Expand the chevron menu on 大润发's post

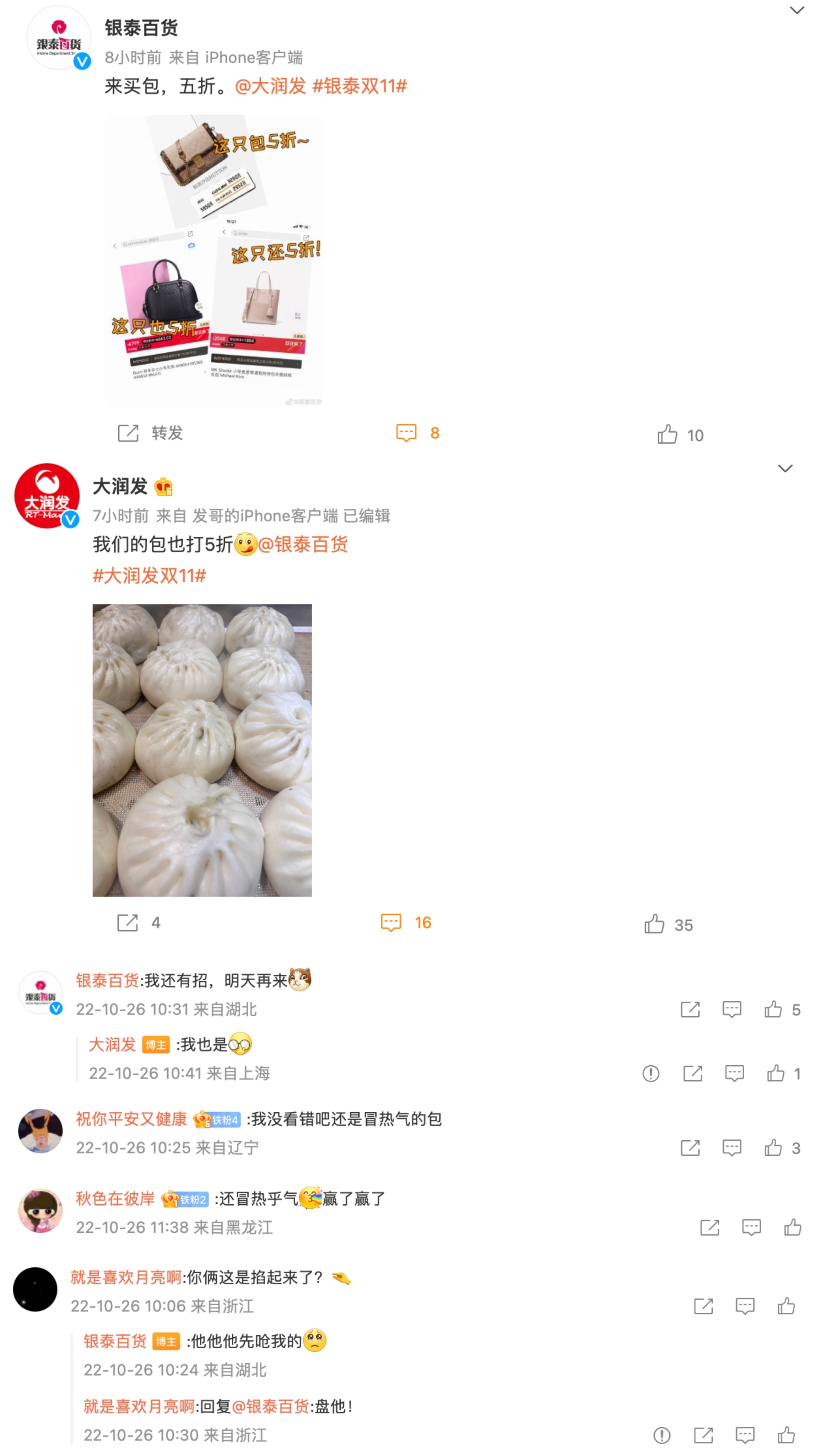point(785,469)
